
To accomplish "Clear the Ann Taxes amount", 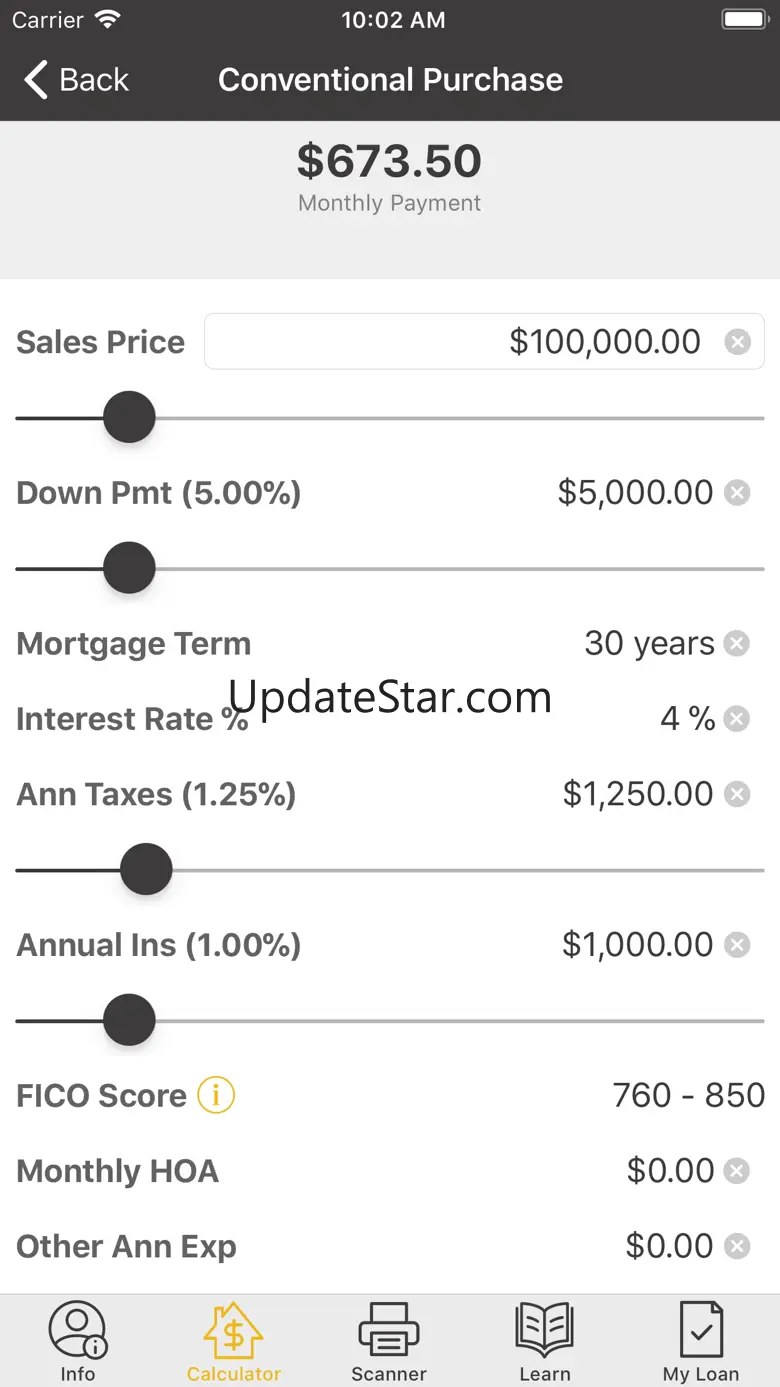I will (x=737, y=794).
